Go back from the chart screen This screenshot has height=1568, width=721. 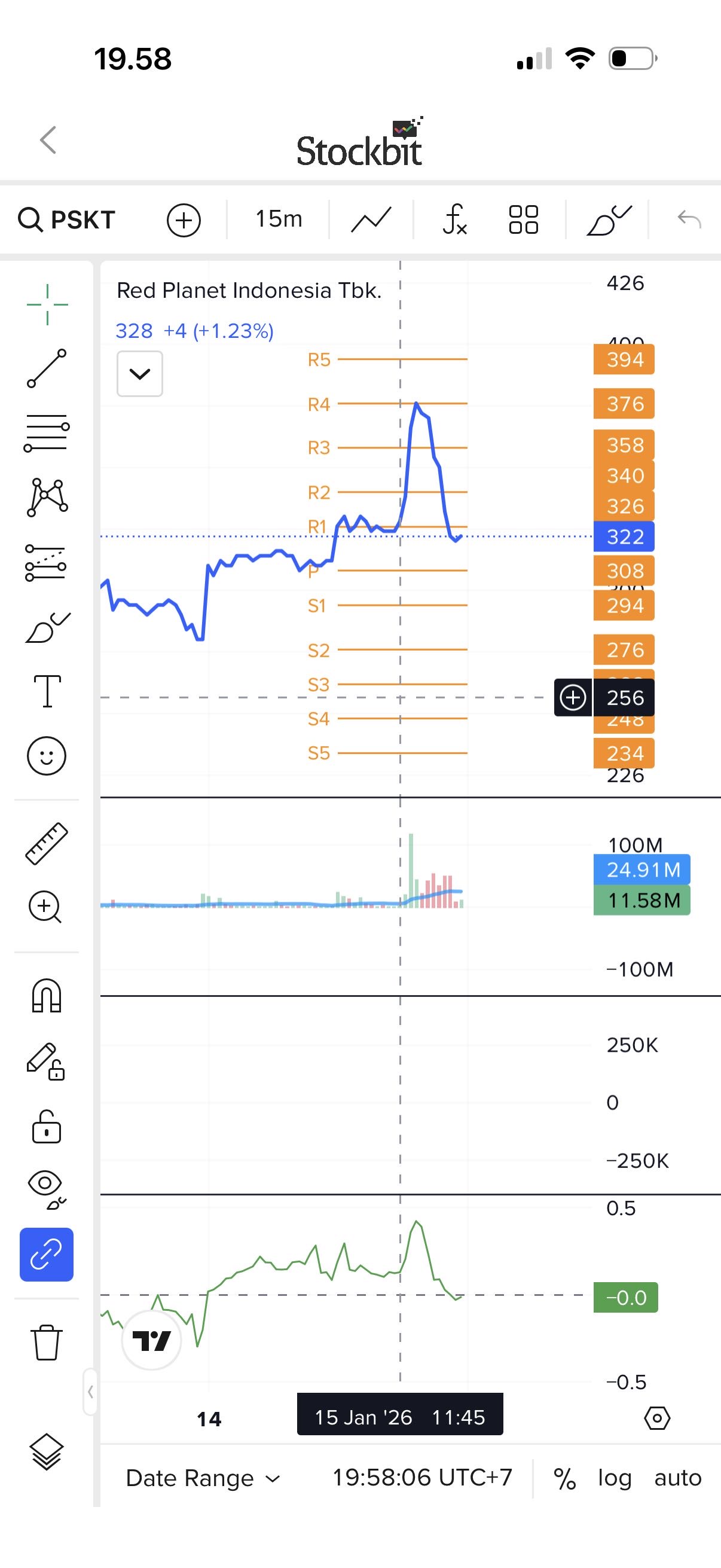tap(48, 140)
